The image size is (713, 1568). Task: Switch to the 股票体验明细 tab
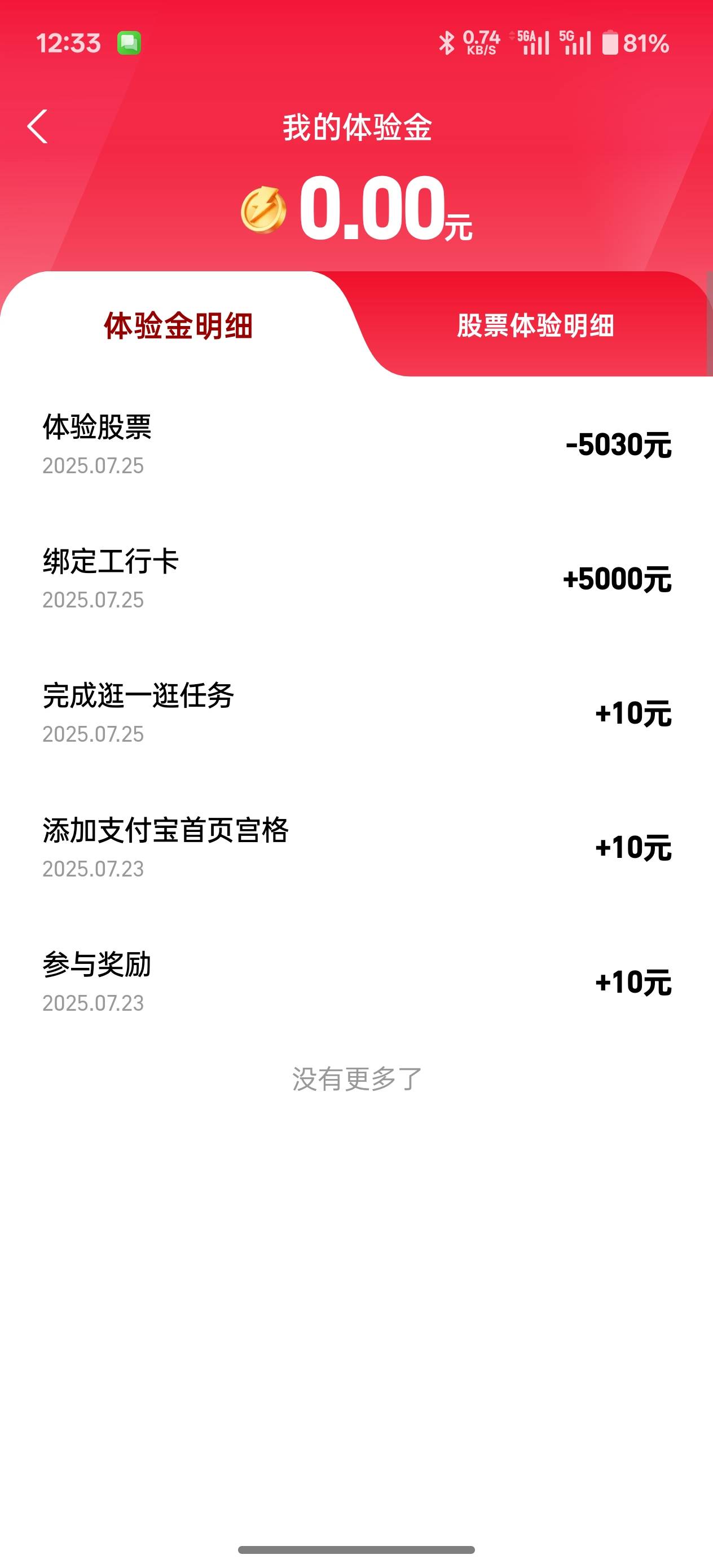pyautogui.click(x=535, y=325)
